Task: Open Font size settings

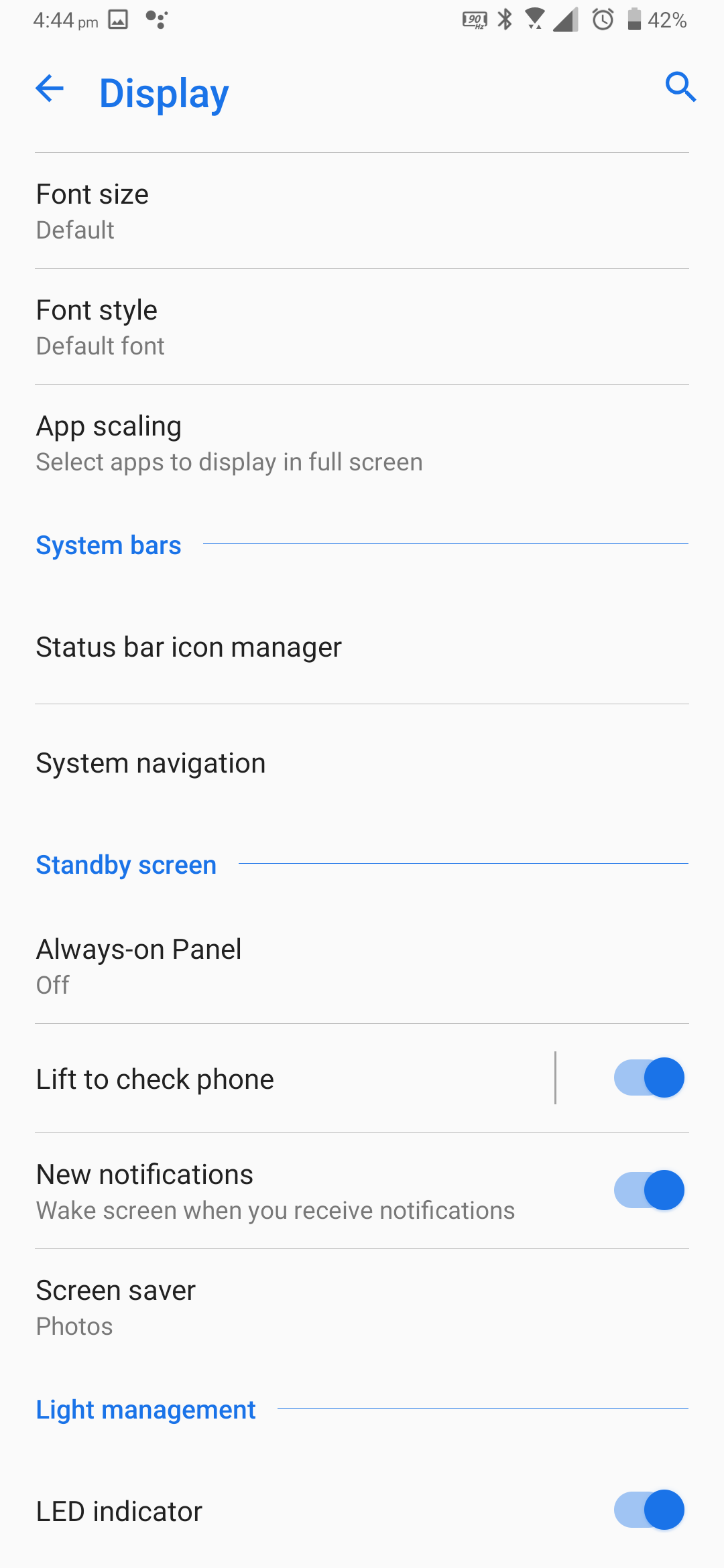Action: [362, 210]
